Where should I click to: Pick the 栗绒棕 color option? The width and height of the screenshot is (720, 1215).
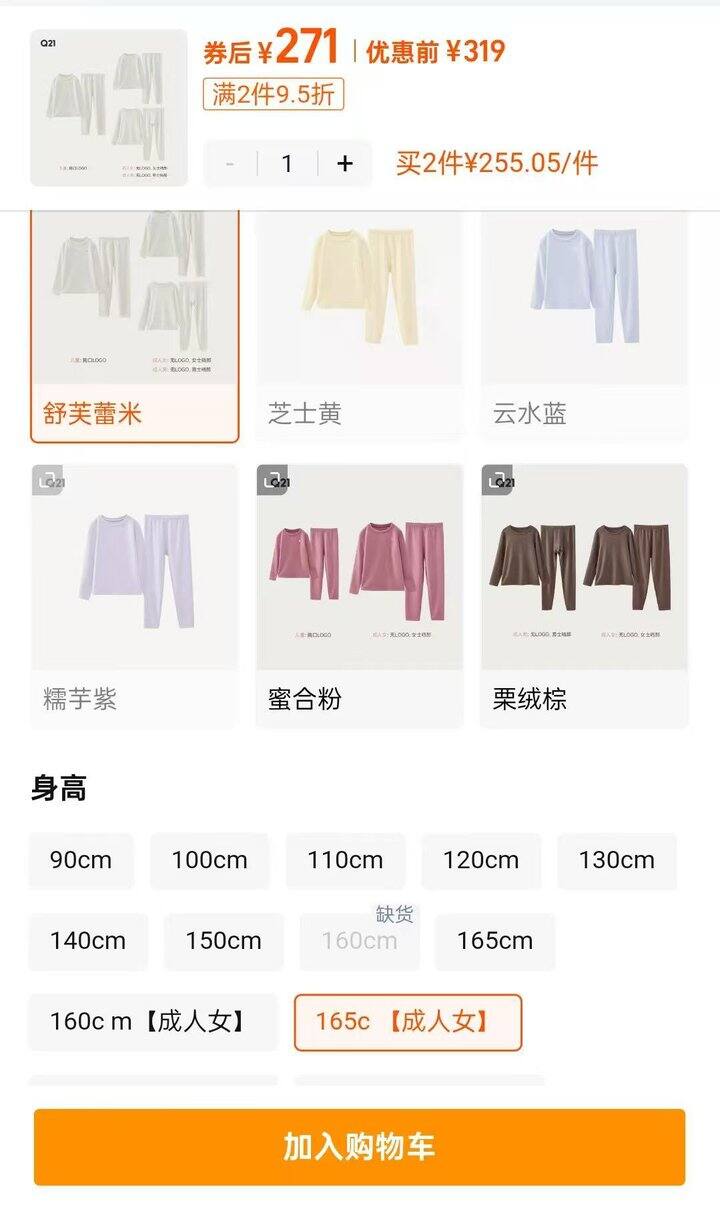(x=584, y=596)
